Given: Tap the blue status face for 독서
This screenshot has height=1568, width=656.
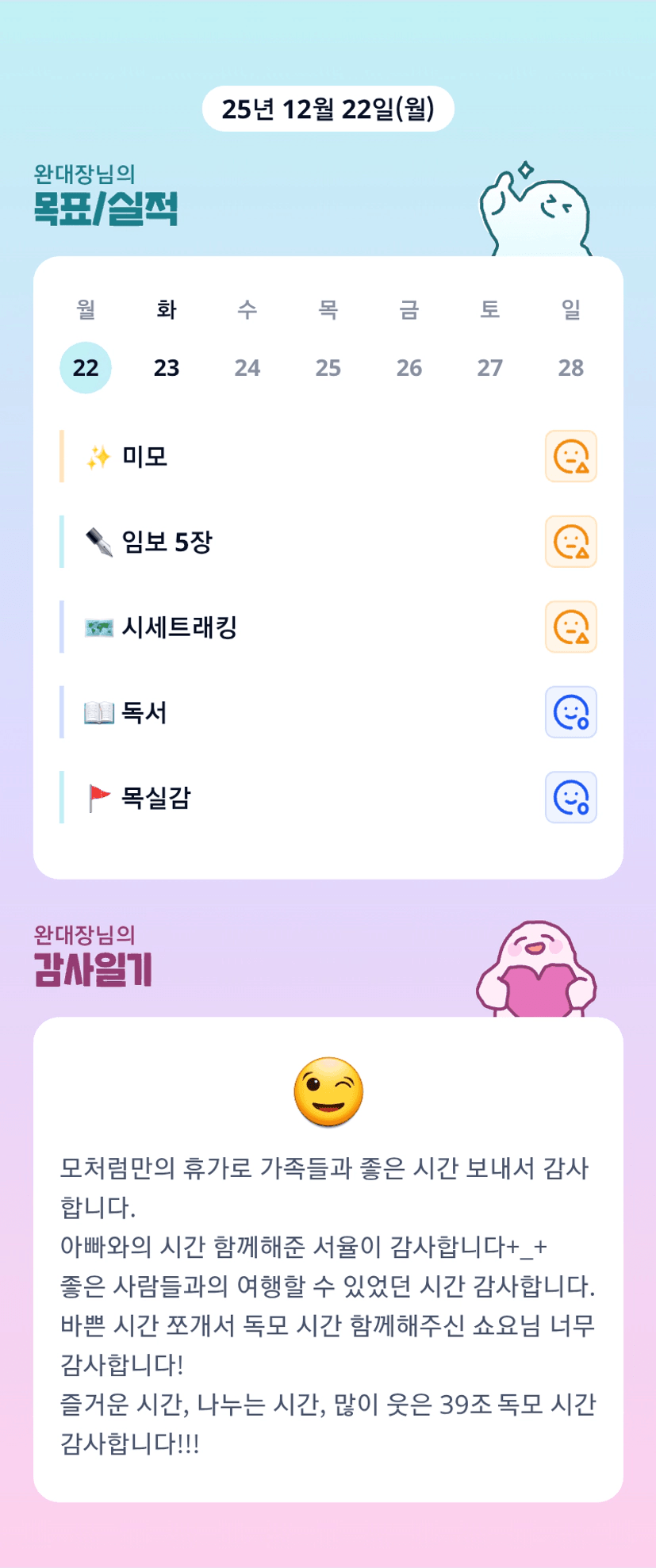Looking at the screenshot, I should (570, 712).
